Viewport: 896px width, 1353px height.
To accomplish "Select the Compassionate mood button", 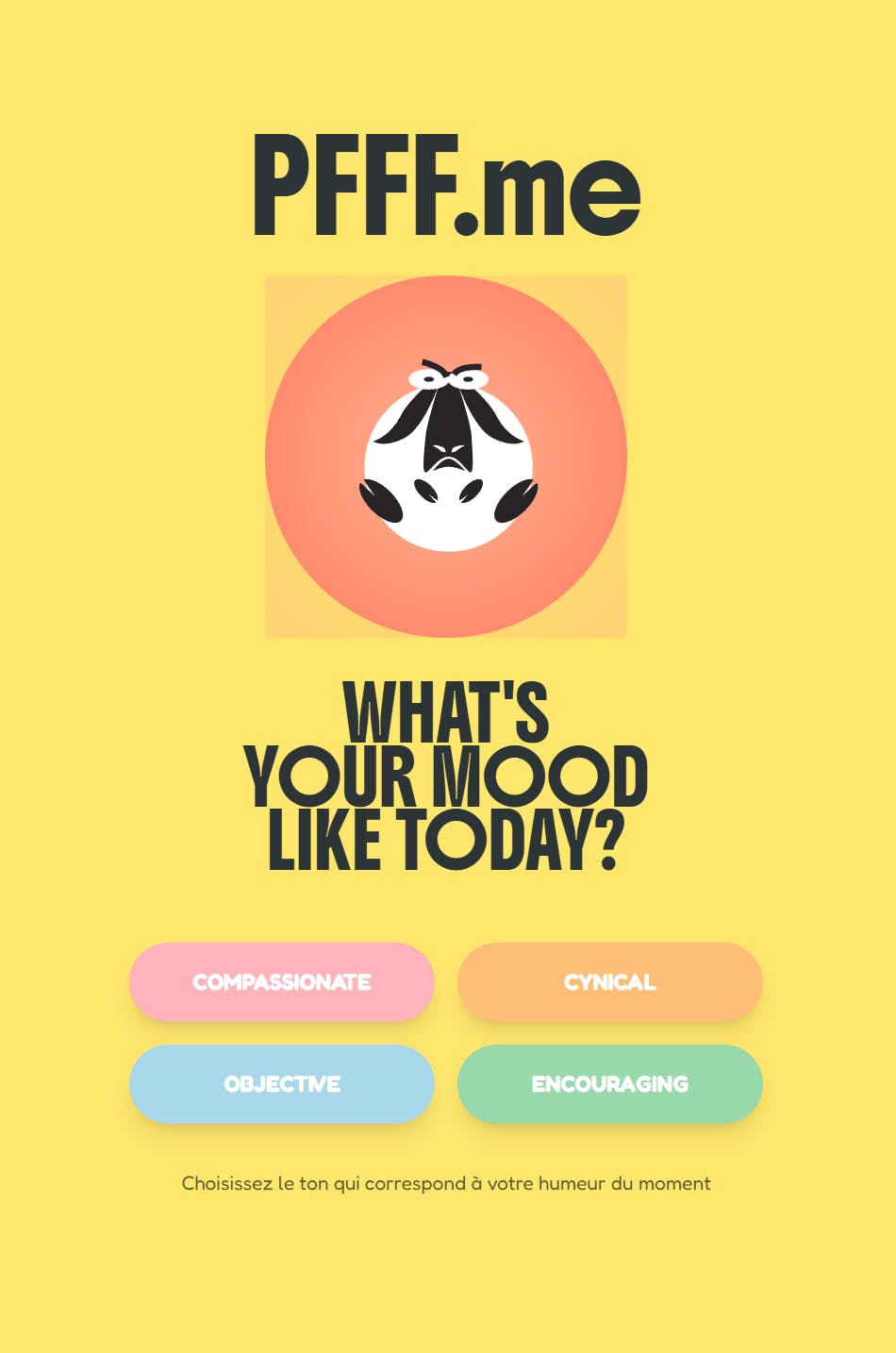I will pos(281,982).
